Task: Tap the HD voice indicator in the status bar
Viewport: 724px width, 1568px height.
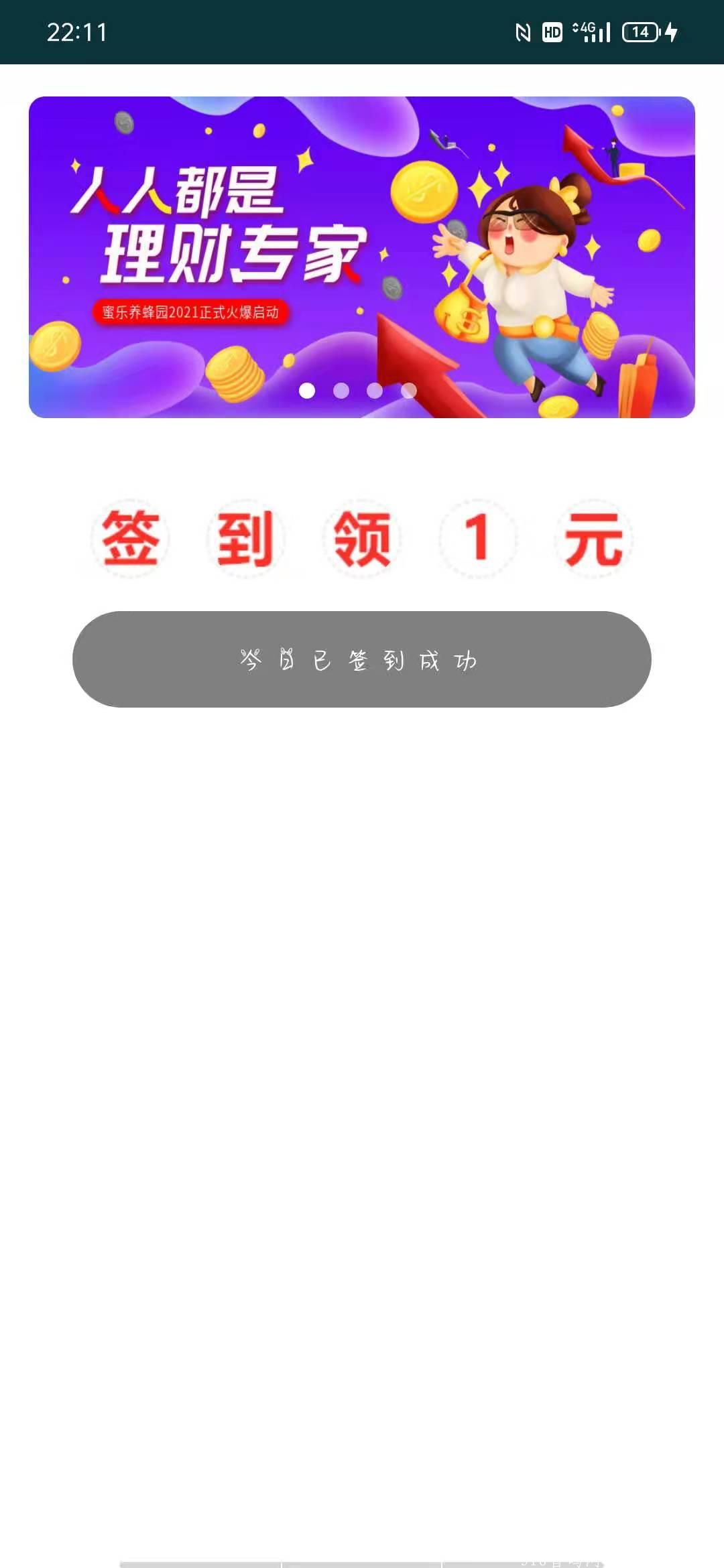Action: point(551,31)
